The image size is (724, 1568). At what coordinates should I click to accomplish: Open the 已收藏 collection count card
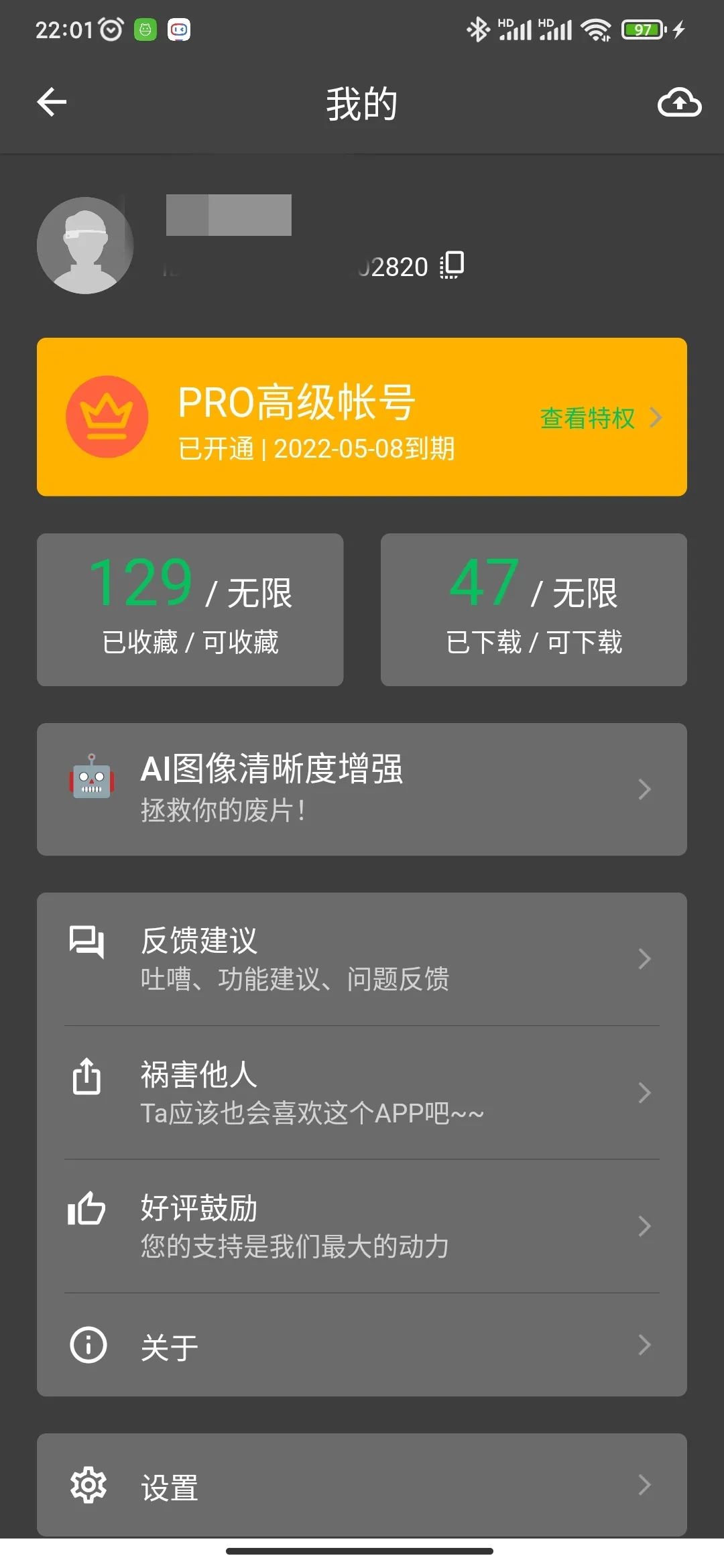pyautogui.click(x=190, y=610)
